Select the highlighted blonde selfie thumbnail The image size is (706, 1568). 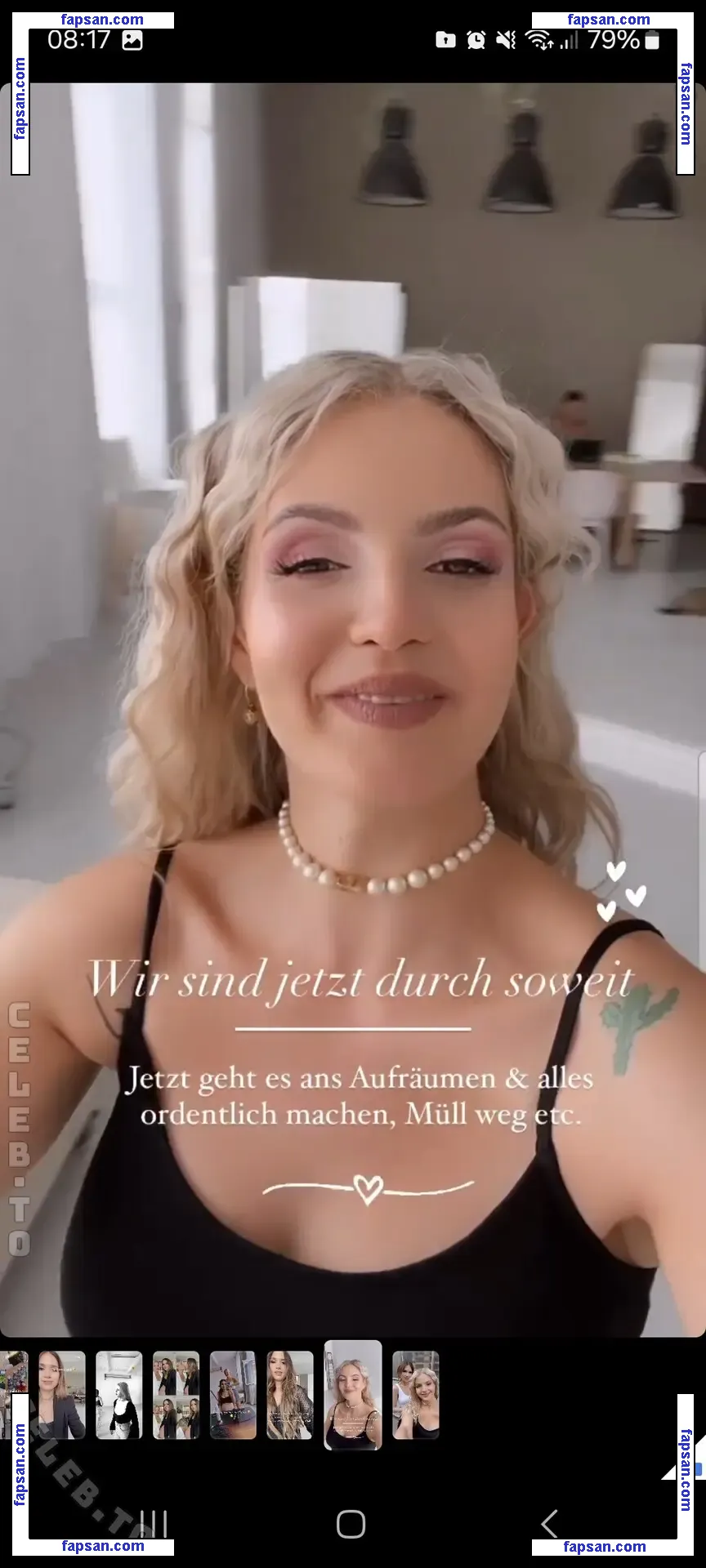coord(353,1395)
